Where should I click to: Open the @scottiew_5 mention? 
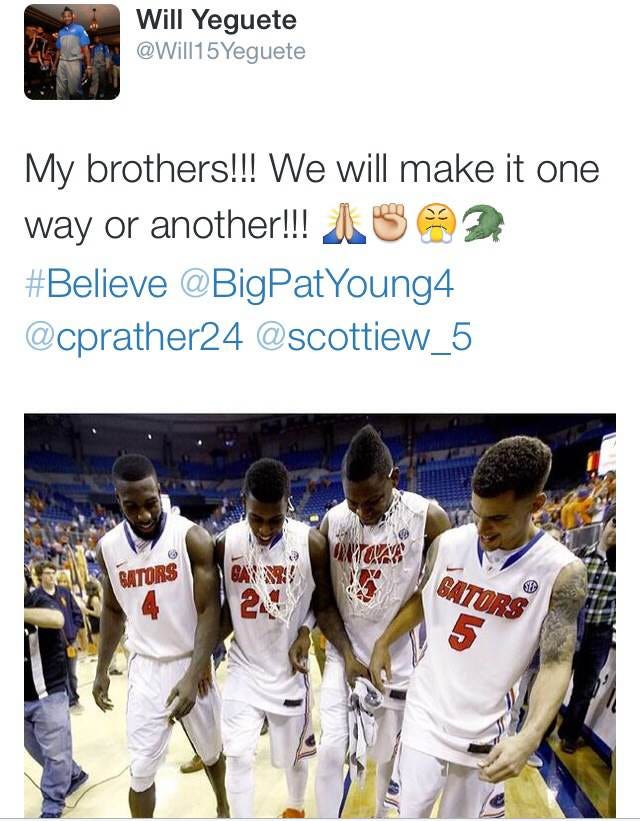[363, 338]
